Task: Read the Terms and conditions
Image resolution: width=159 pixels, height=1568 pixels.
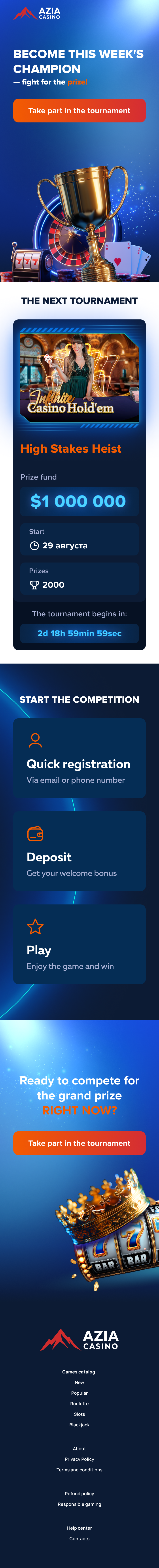Action: pyautogui.click(x=79, y=1470)
